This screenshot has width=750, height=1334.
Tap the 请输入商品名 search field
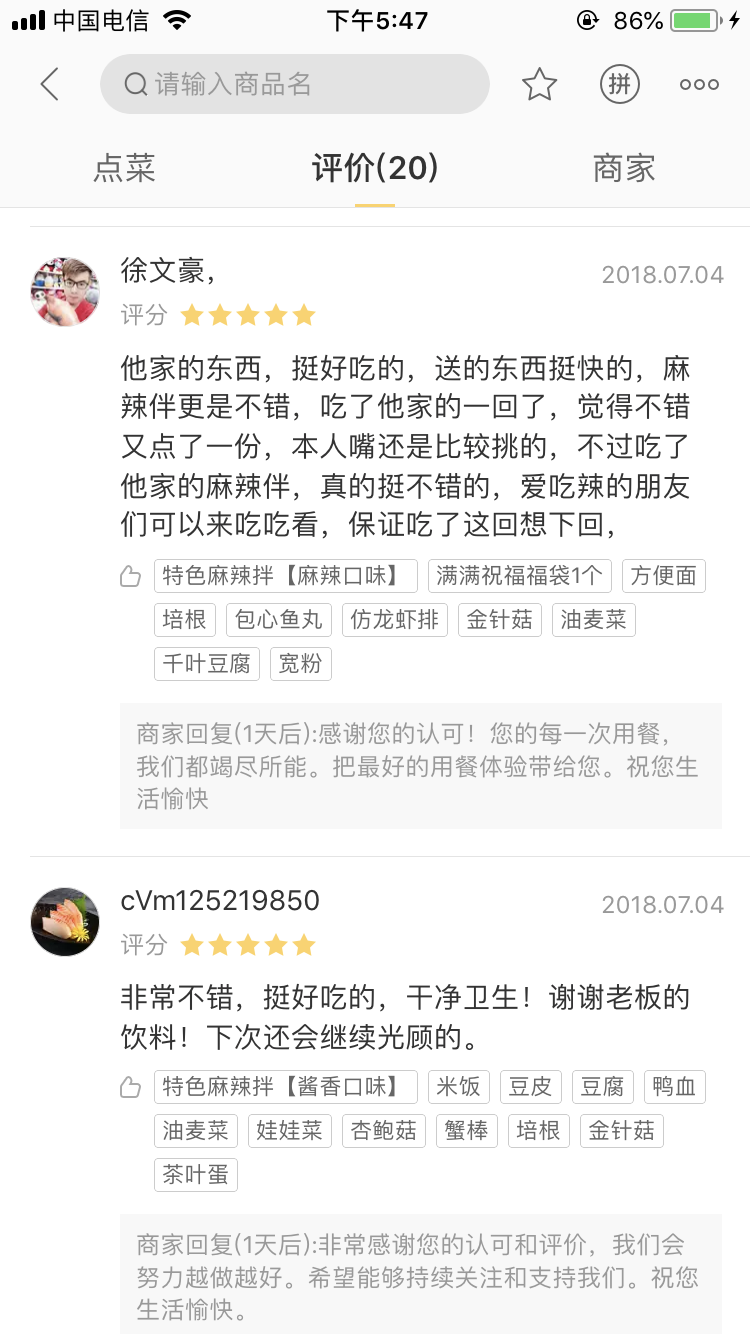click(x=294, y=85)
